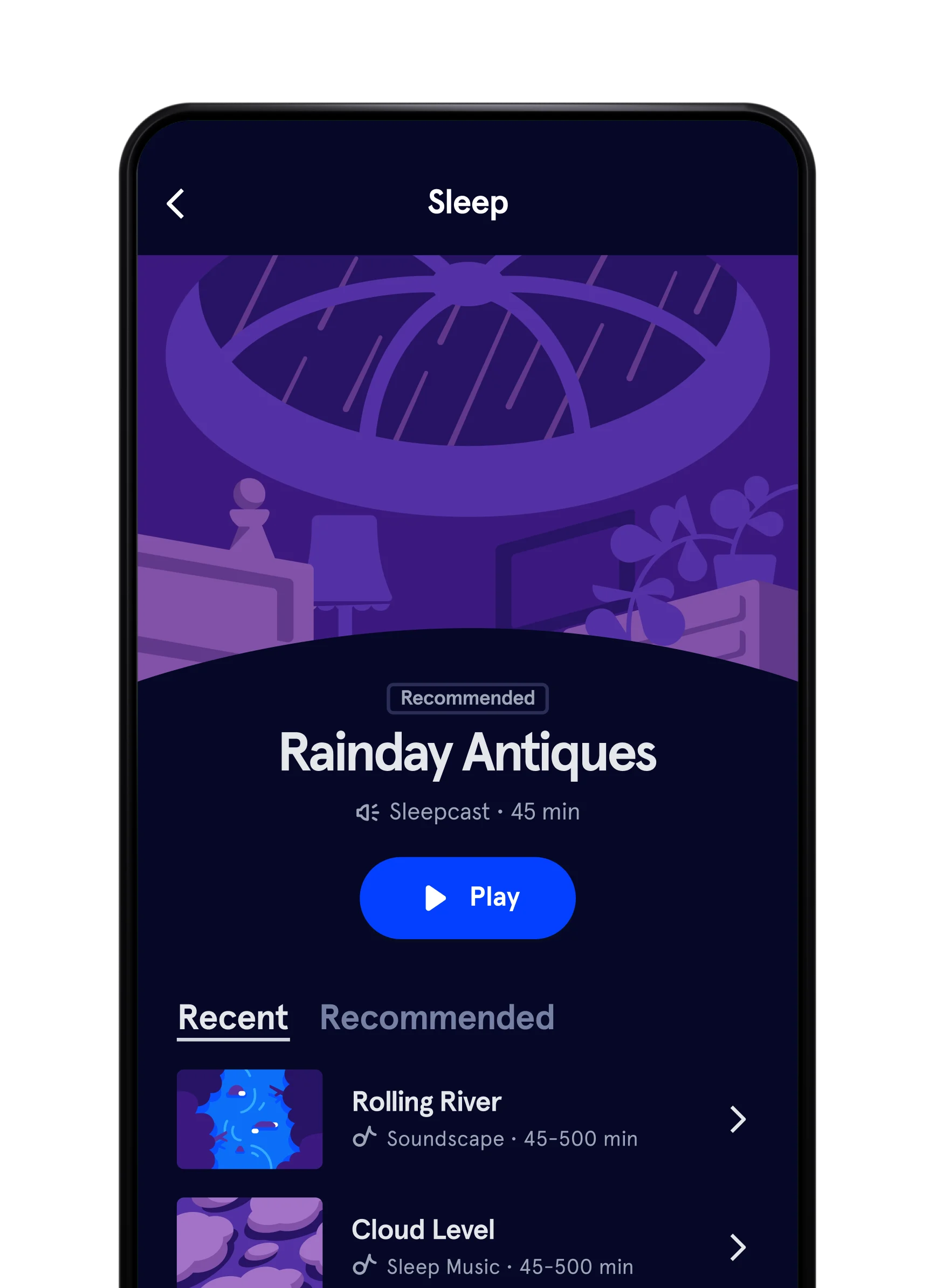Go back from the Sleep screen
This screenshot has height=1288, width=936.
point(176,204)
